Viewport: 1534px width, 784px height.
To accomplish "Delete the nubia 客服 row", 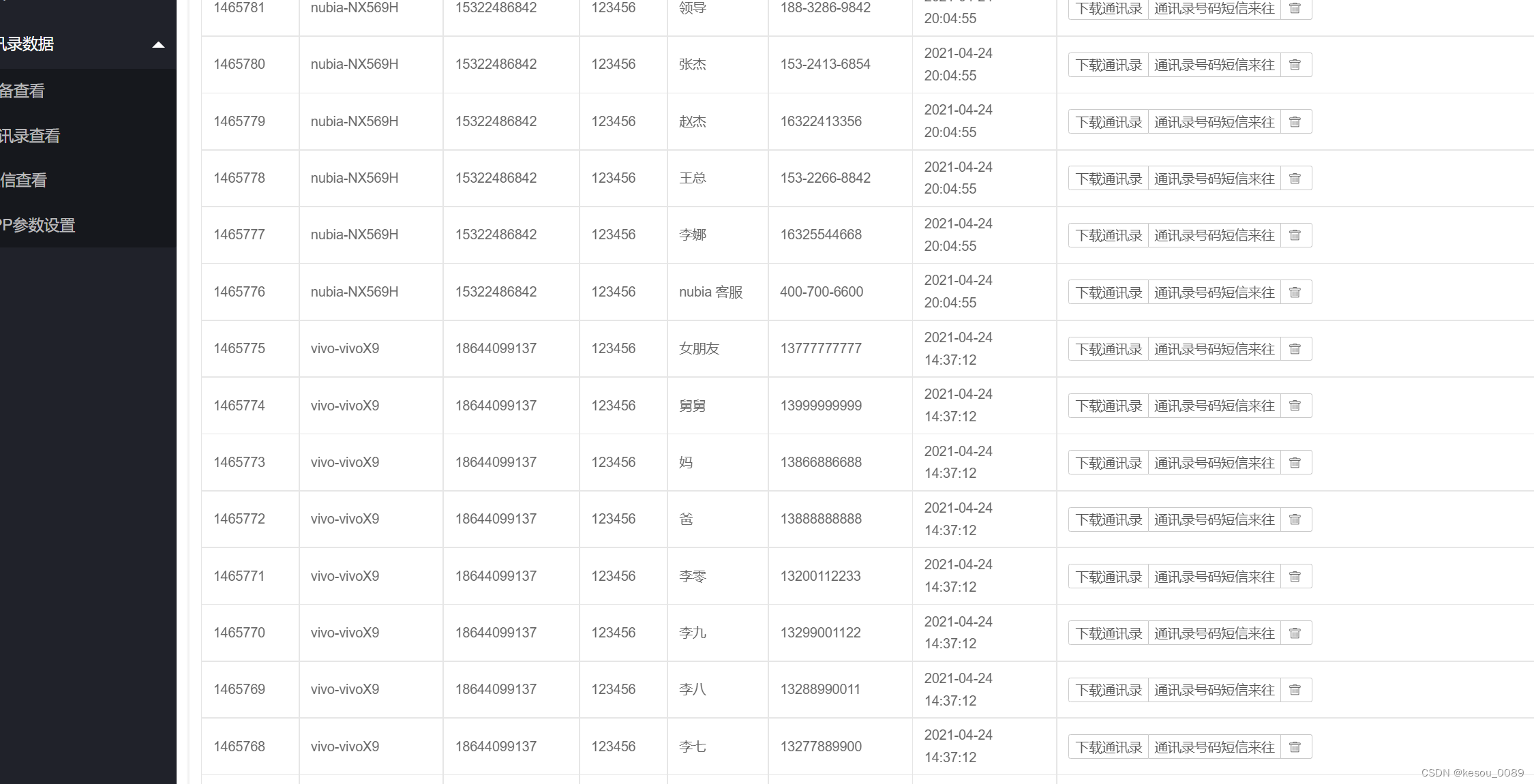I will [1295, 292].
